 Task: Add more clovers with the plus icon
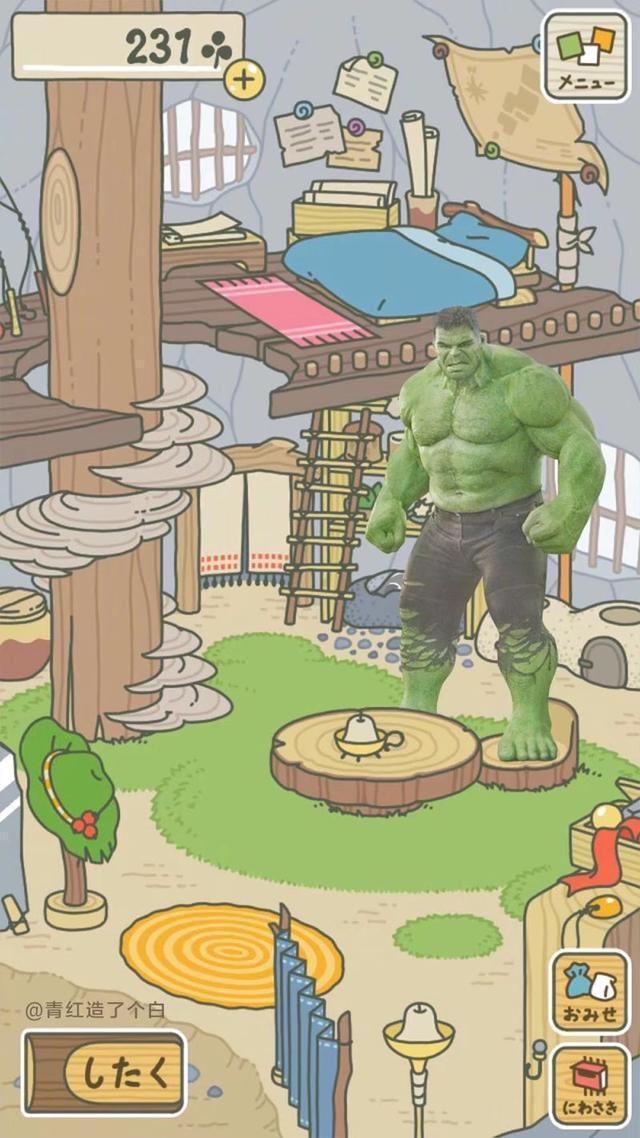point(244,76)
